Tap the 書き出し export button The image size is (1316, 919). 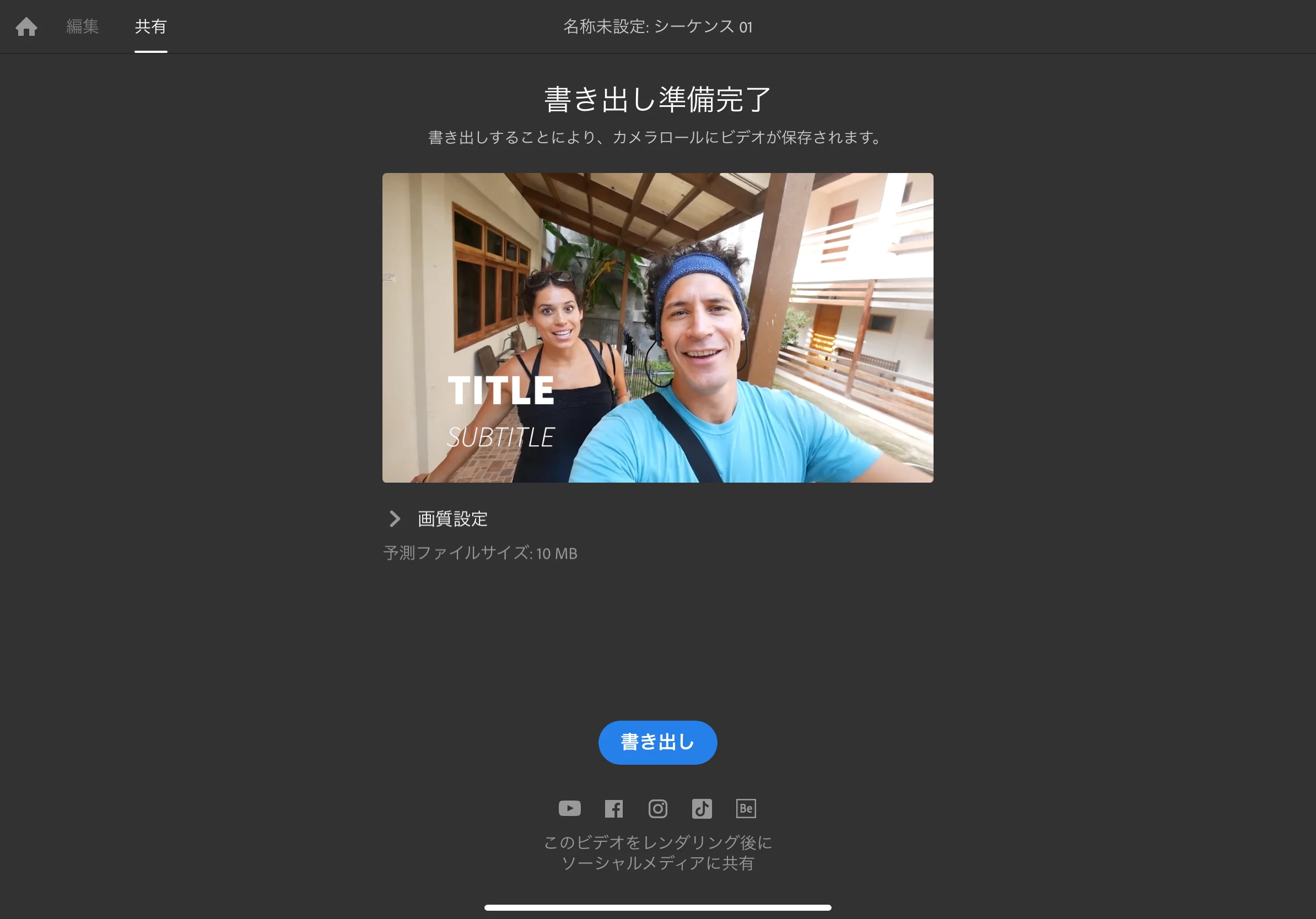657,742
